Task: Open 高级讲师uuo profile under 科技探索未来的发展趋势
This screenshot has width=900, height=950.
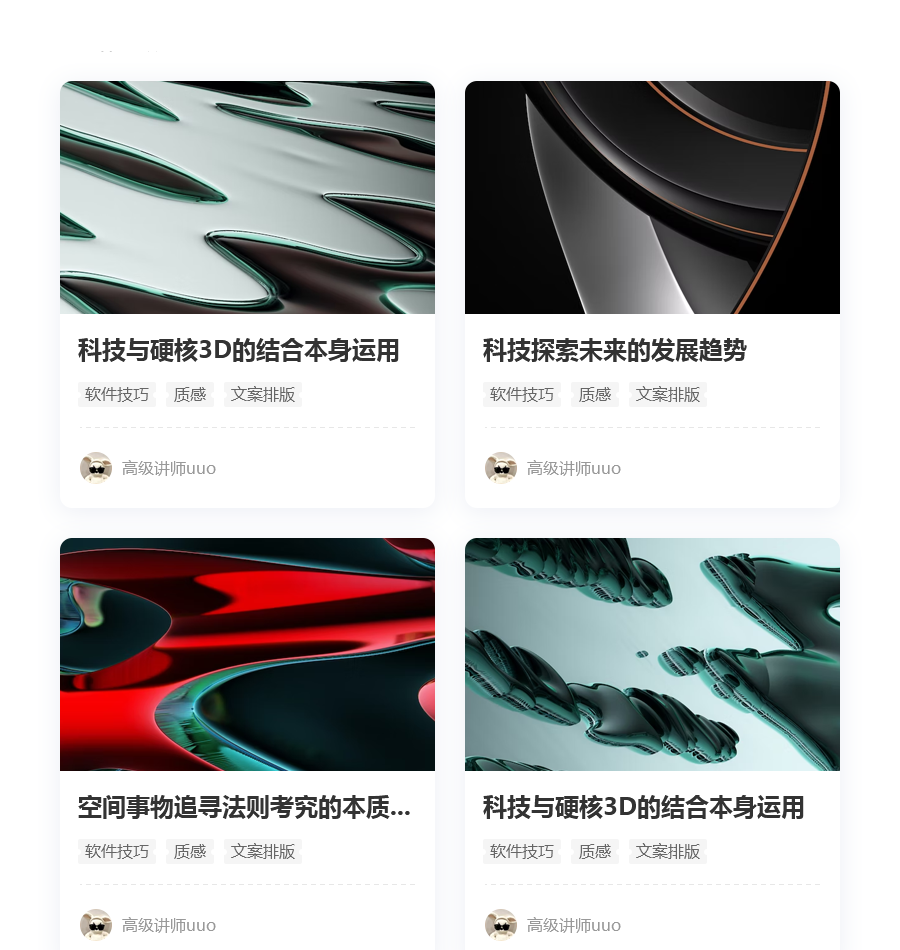Action: [x=553, y=468]
